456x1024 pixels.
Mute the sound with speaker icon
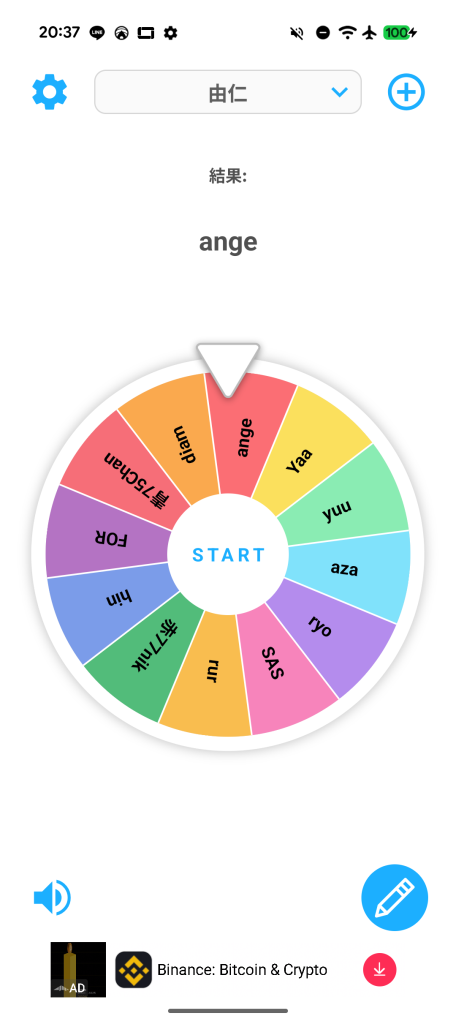(52, 897)
